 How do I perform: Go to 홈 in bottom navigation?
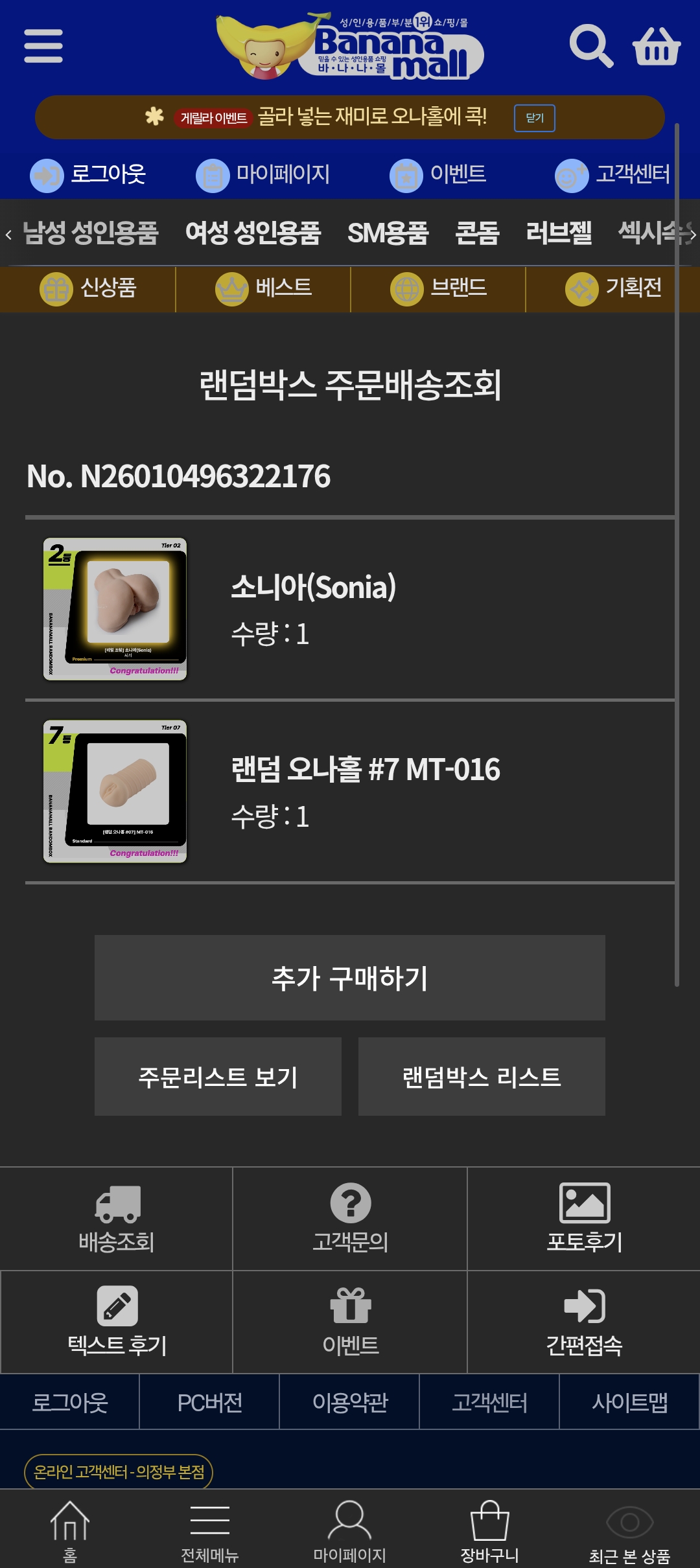70,1532
